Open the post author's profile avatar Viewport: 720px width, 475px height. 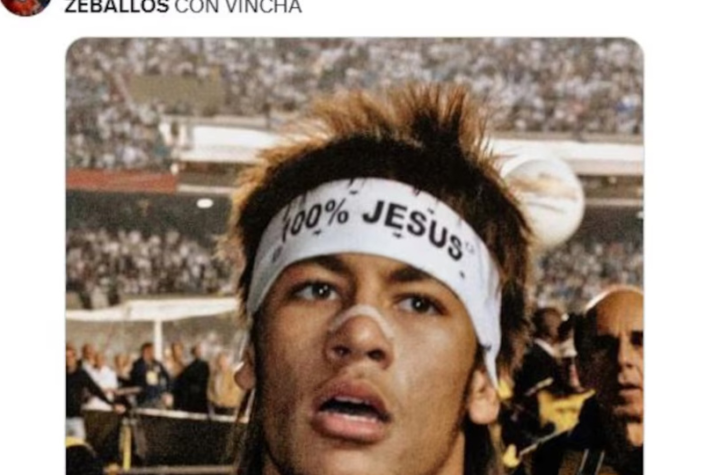point(26,5)
